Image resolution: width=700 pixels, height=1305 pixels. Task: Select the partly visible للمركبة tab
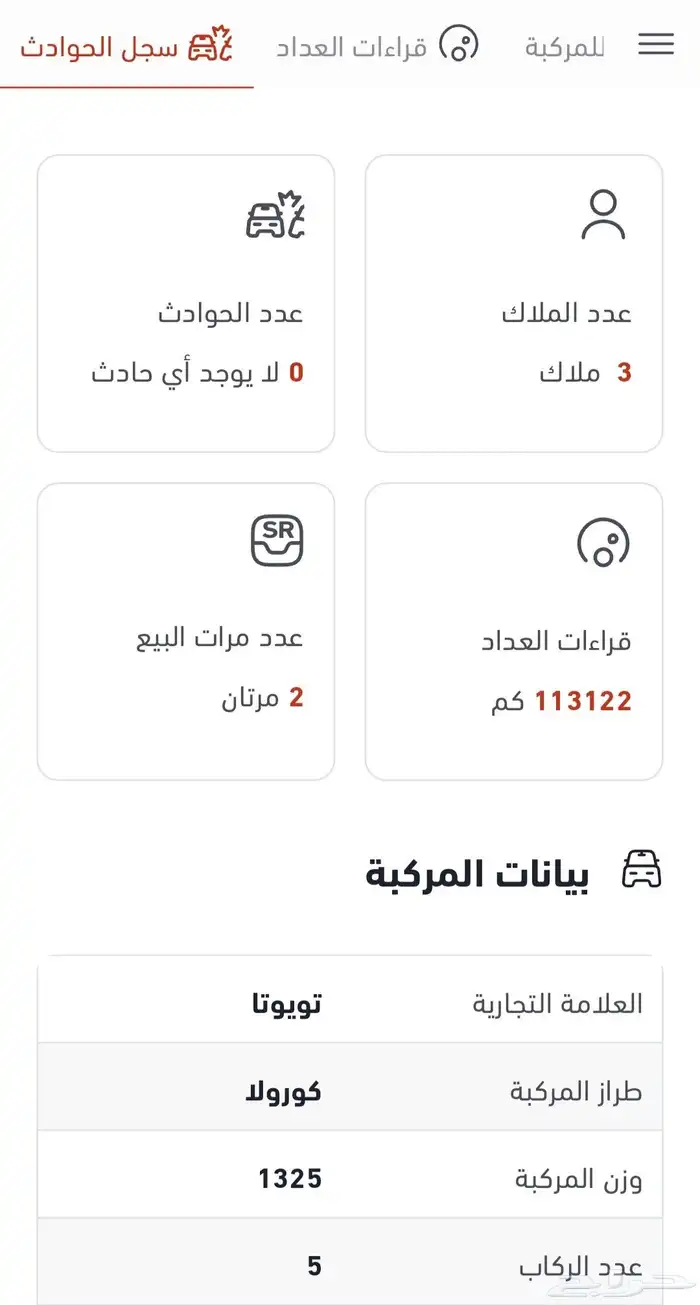click(564, 46)
